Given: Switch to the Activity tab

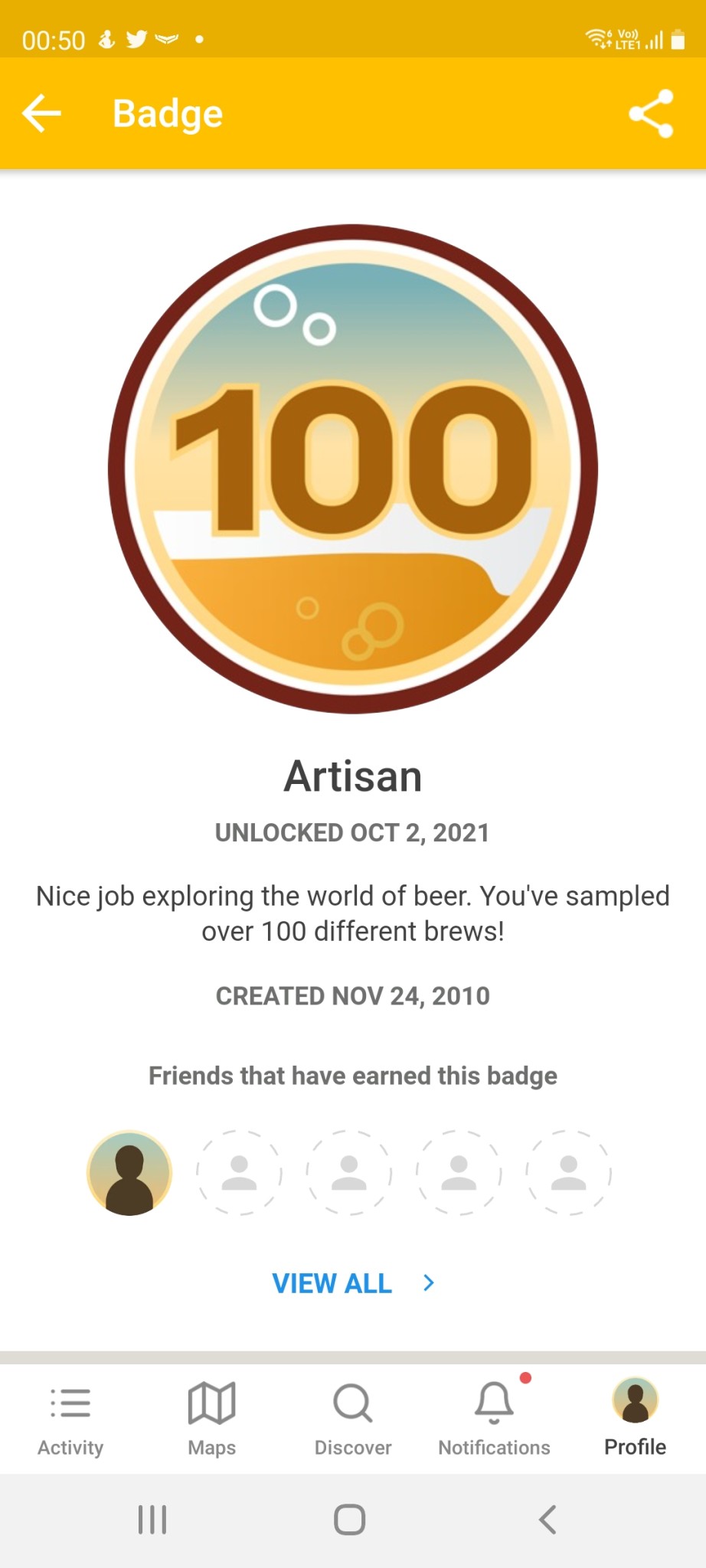Looking at the screenshot, I should [x=70, y=1419].
